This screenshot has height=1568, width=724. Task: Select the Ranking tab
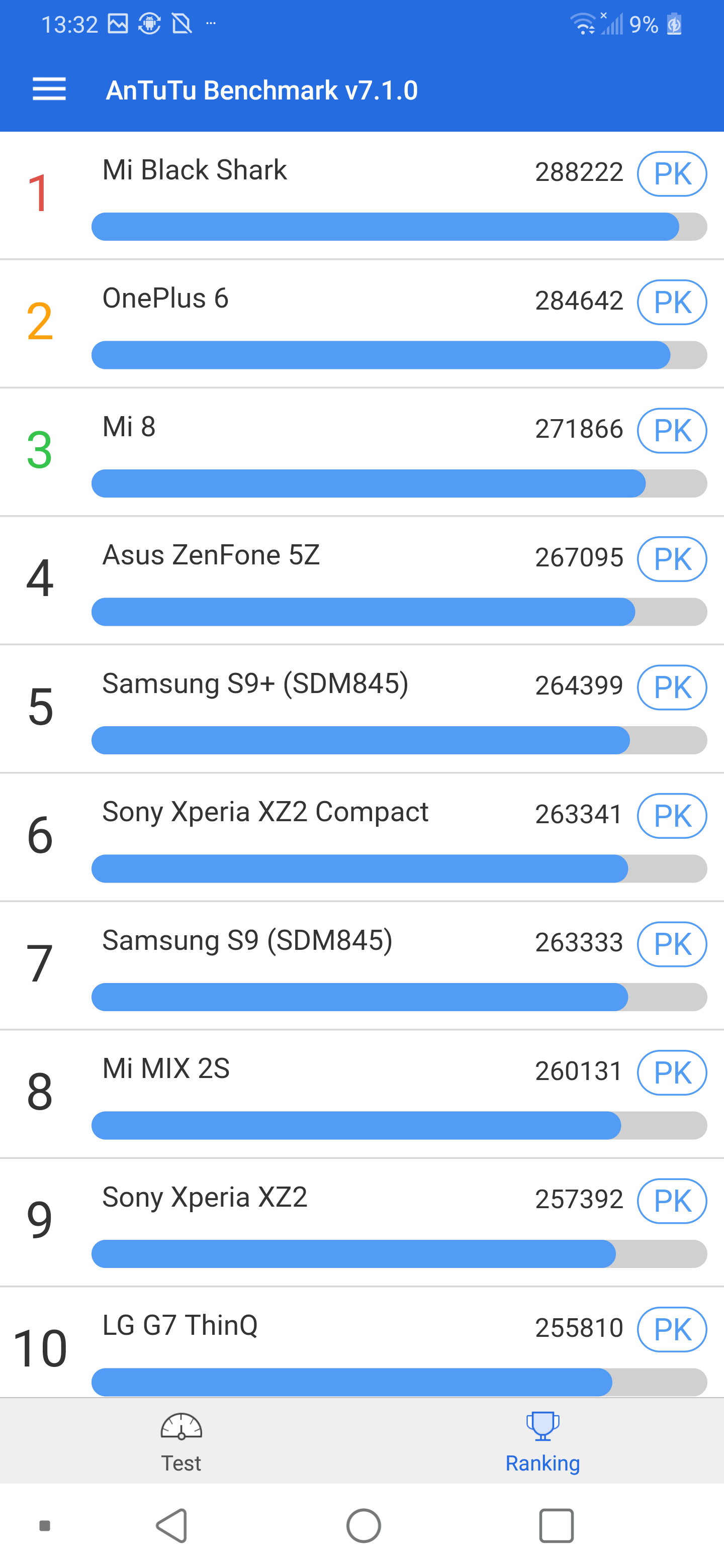tap(542, 1441)
